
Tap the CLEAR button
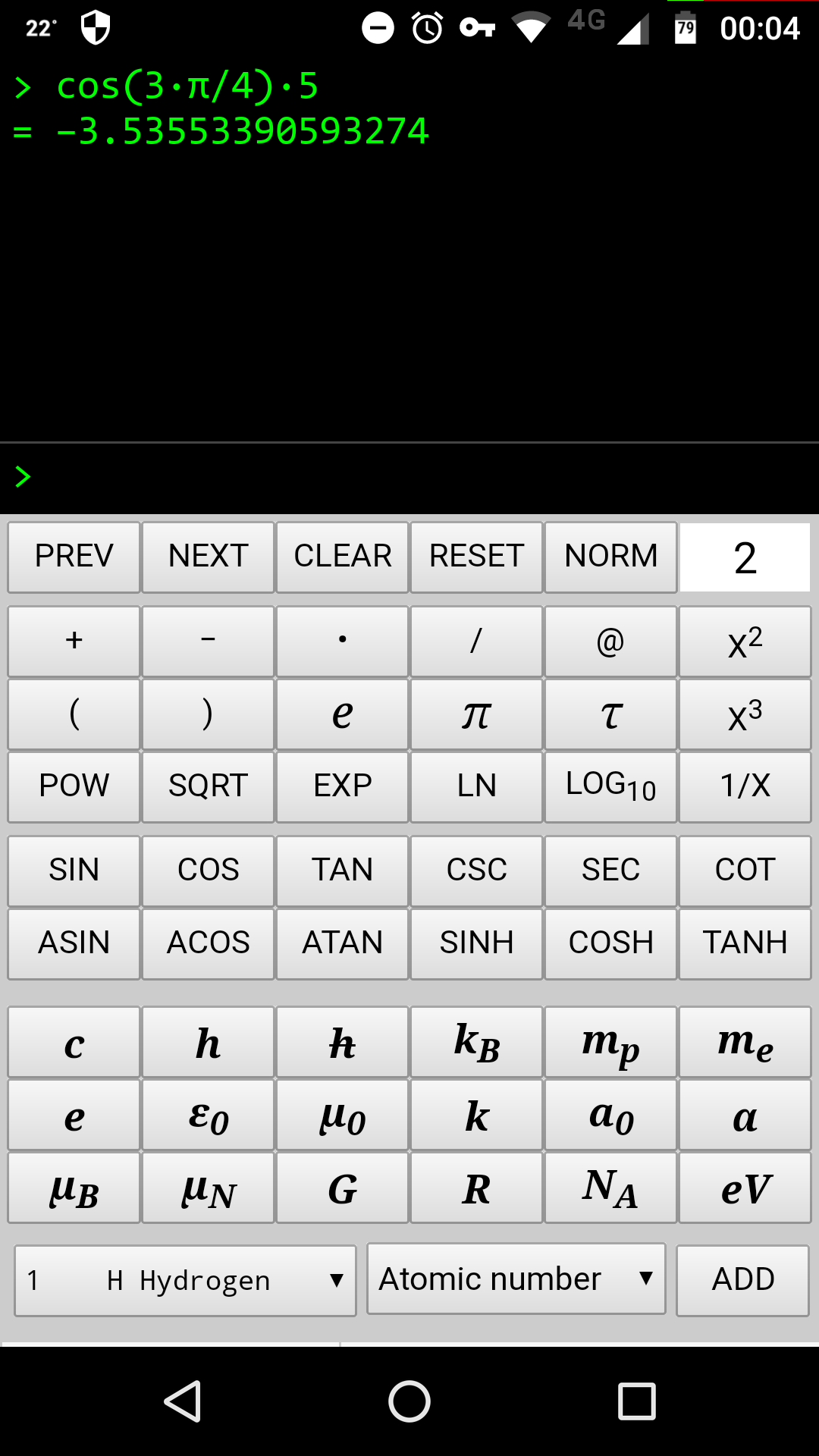[342, 557]
